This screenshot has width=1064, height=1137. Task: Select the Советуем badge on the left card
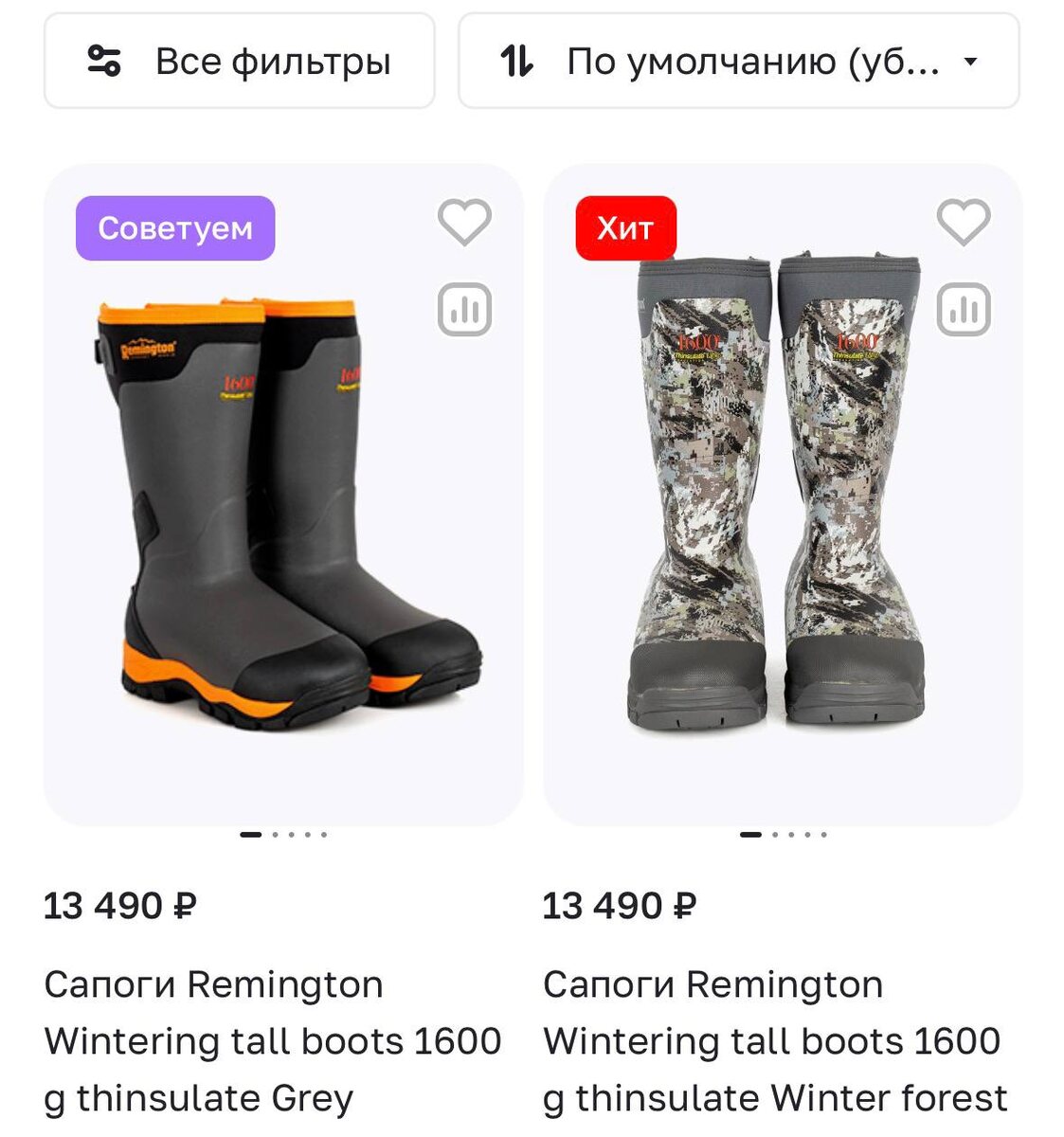[x=175, y=226]
